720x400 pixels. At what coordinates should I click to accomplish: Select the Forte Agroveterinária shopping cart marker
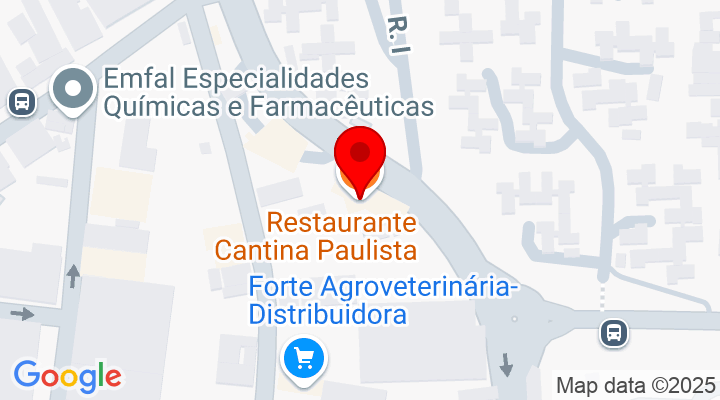(301, 357)
